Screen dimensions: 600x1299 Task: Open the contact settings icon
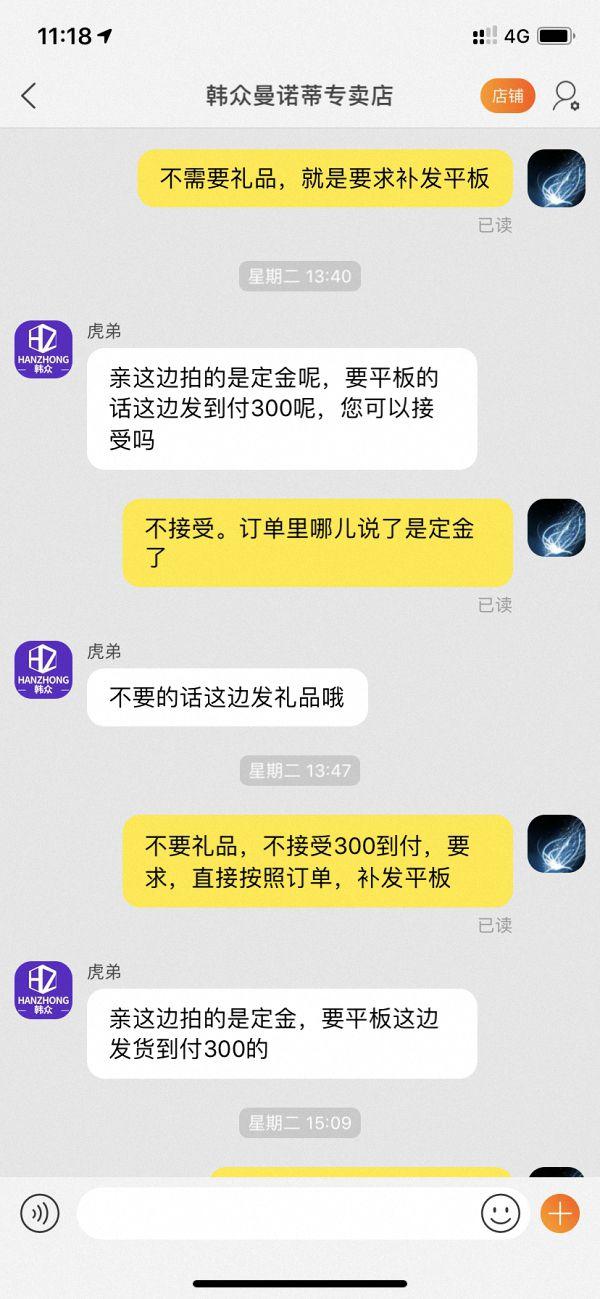point(566,96)
